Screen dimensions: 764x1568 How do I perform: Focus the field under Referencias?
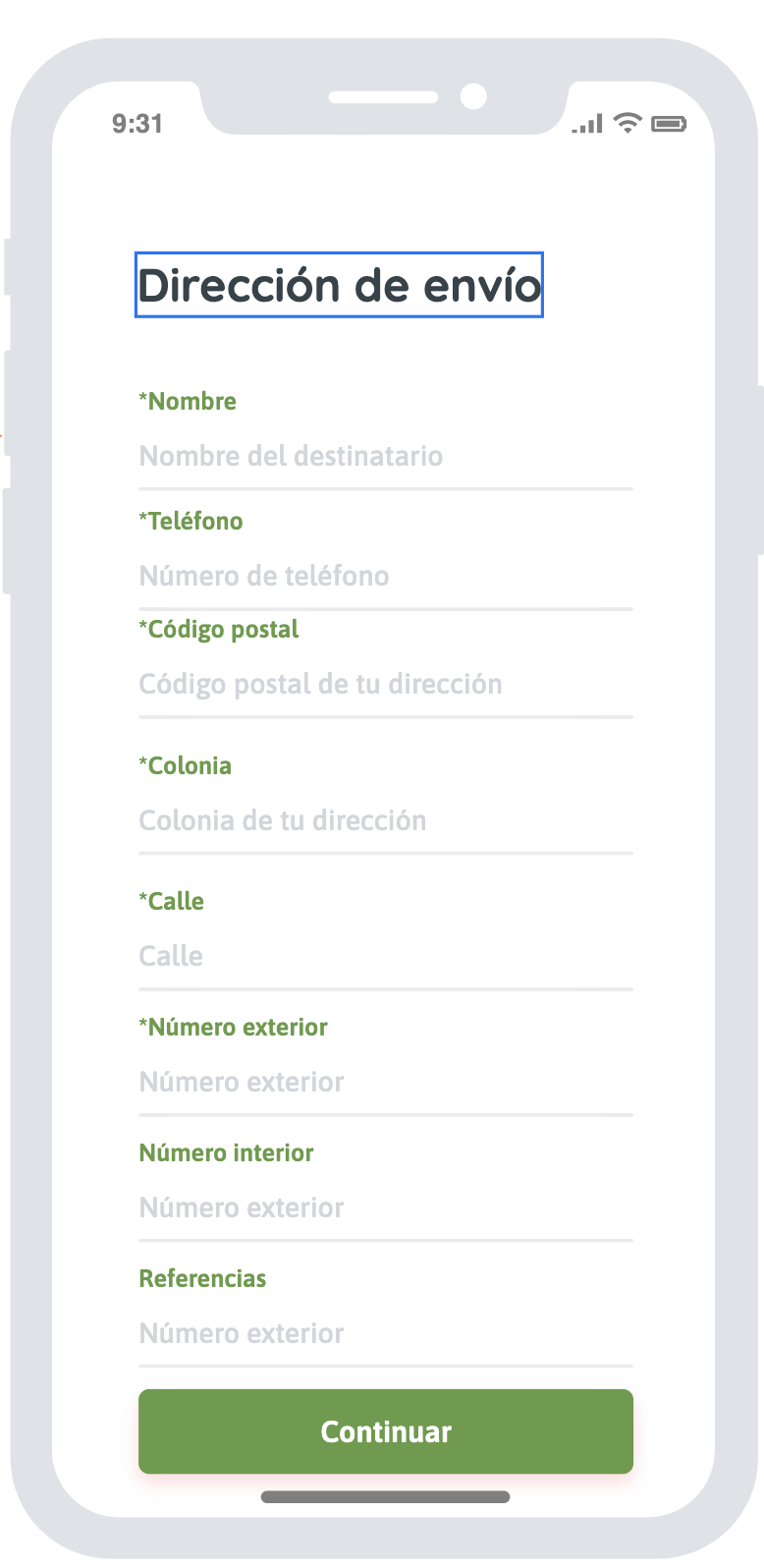point(385,1334)
